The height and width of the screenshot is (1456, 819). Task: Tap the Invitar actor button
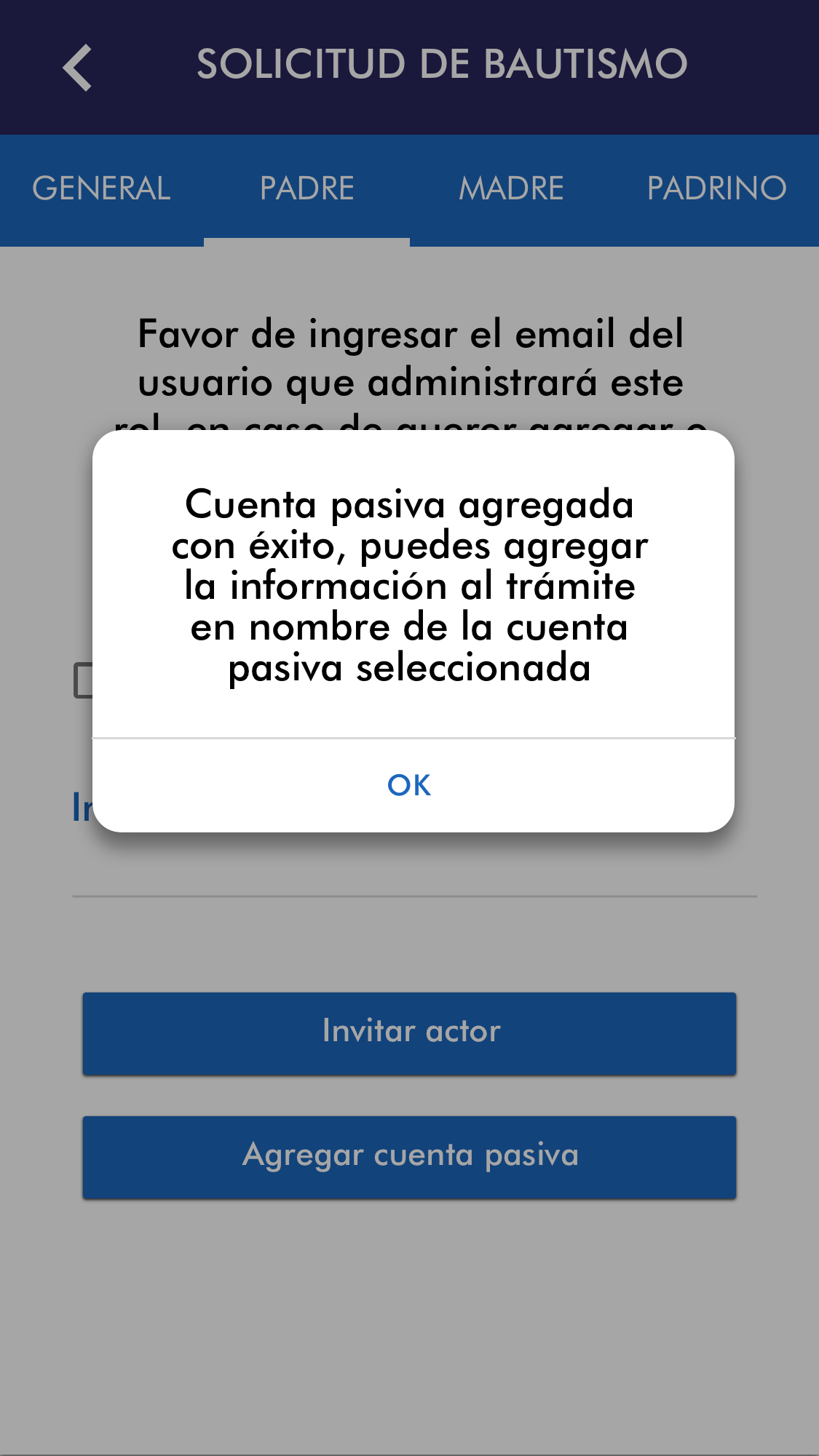(409, 1033)
